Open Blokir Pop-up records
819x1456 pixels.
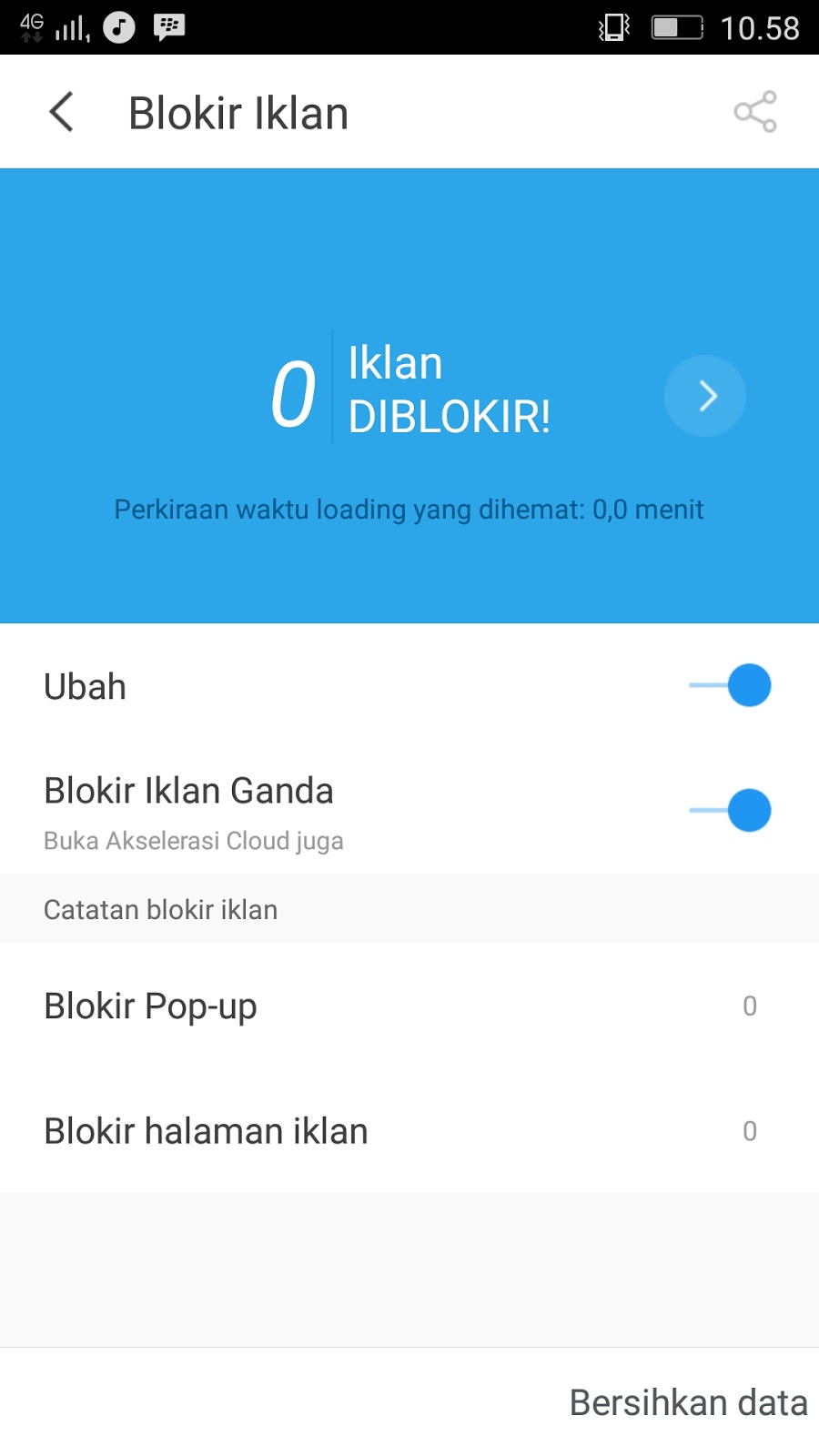(x=409, y=1006)
